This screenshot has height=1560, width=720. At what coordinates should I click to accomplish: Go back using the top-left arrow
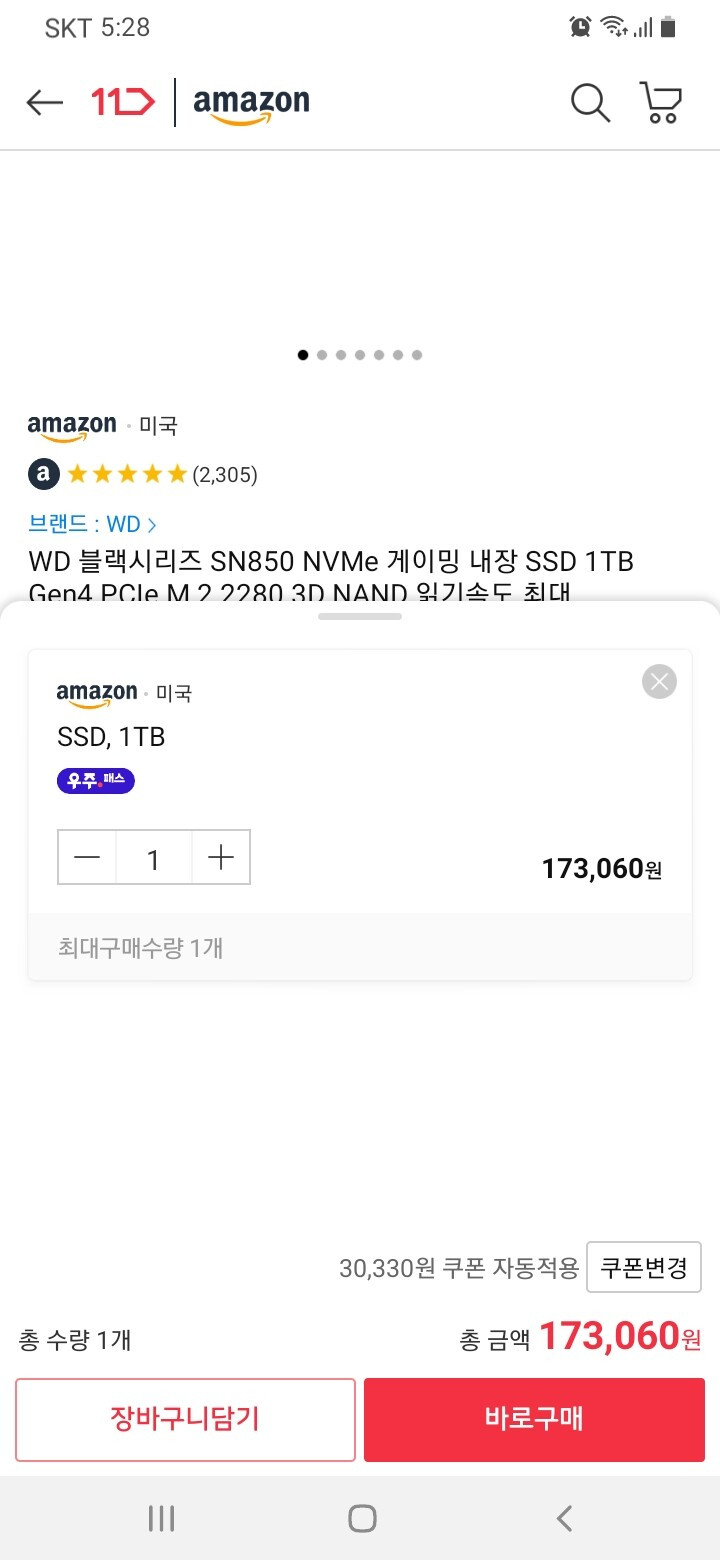pyautogui.click(x=44, y=102)
